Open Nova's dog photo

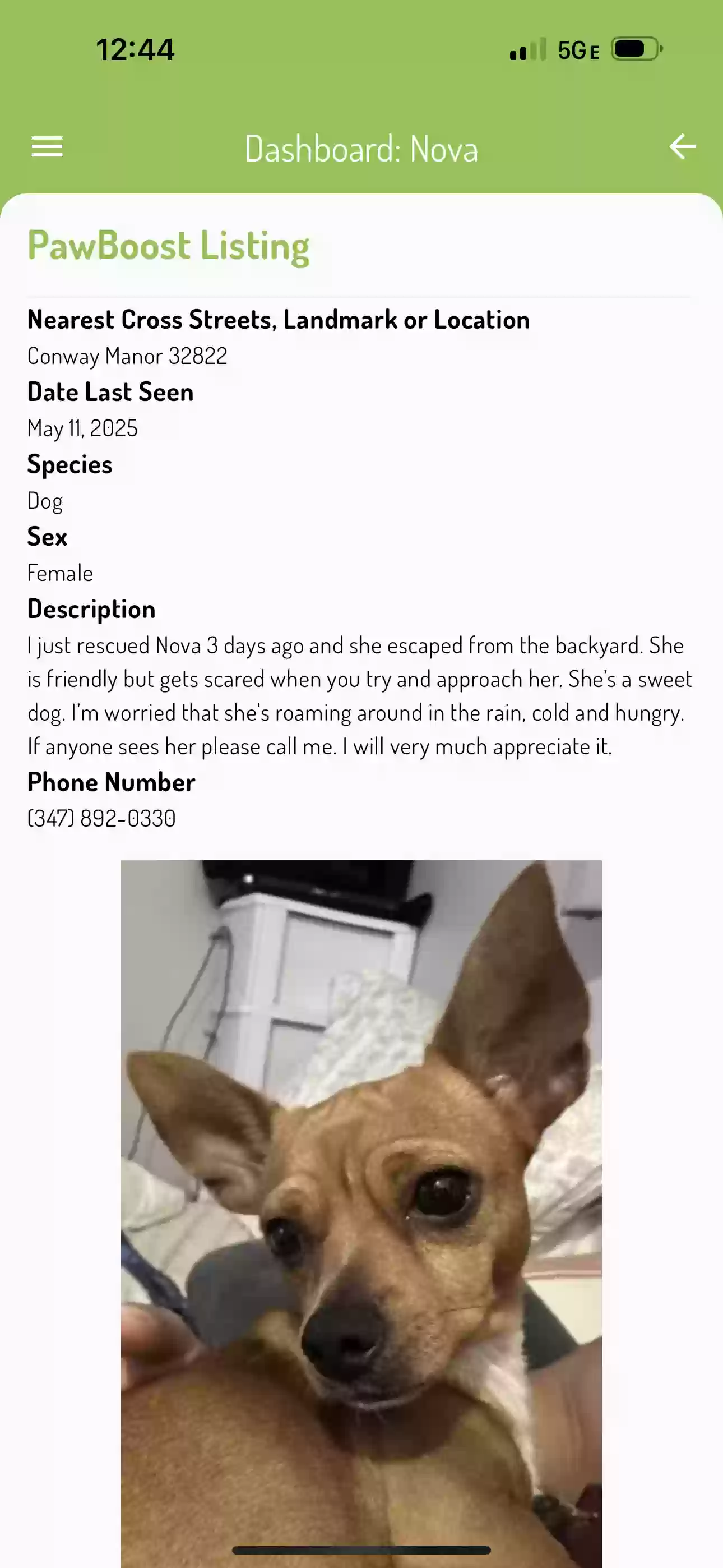tap(361, 1211)
